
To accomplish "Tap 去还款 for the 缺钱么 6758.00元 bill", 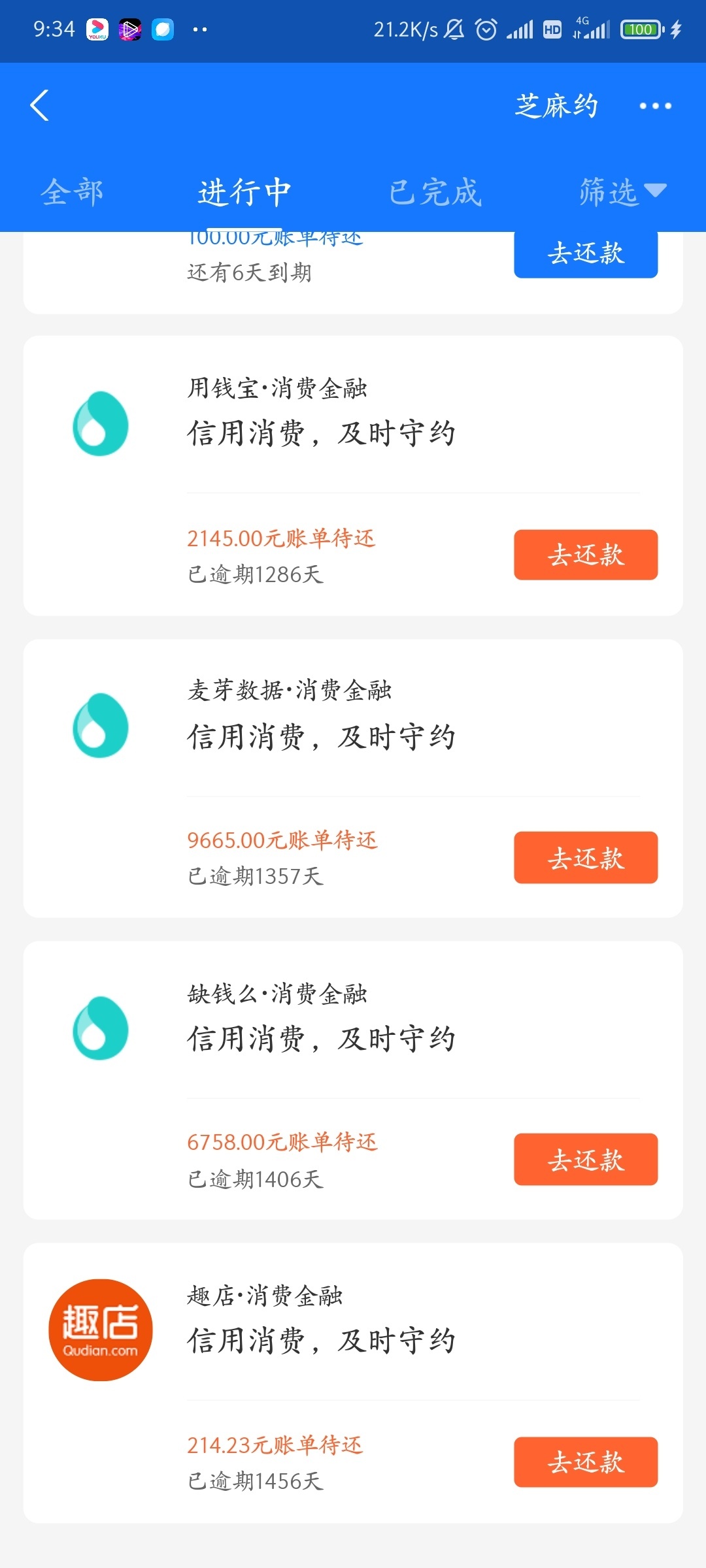I will [x=586, y=1159].
